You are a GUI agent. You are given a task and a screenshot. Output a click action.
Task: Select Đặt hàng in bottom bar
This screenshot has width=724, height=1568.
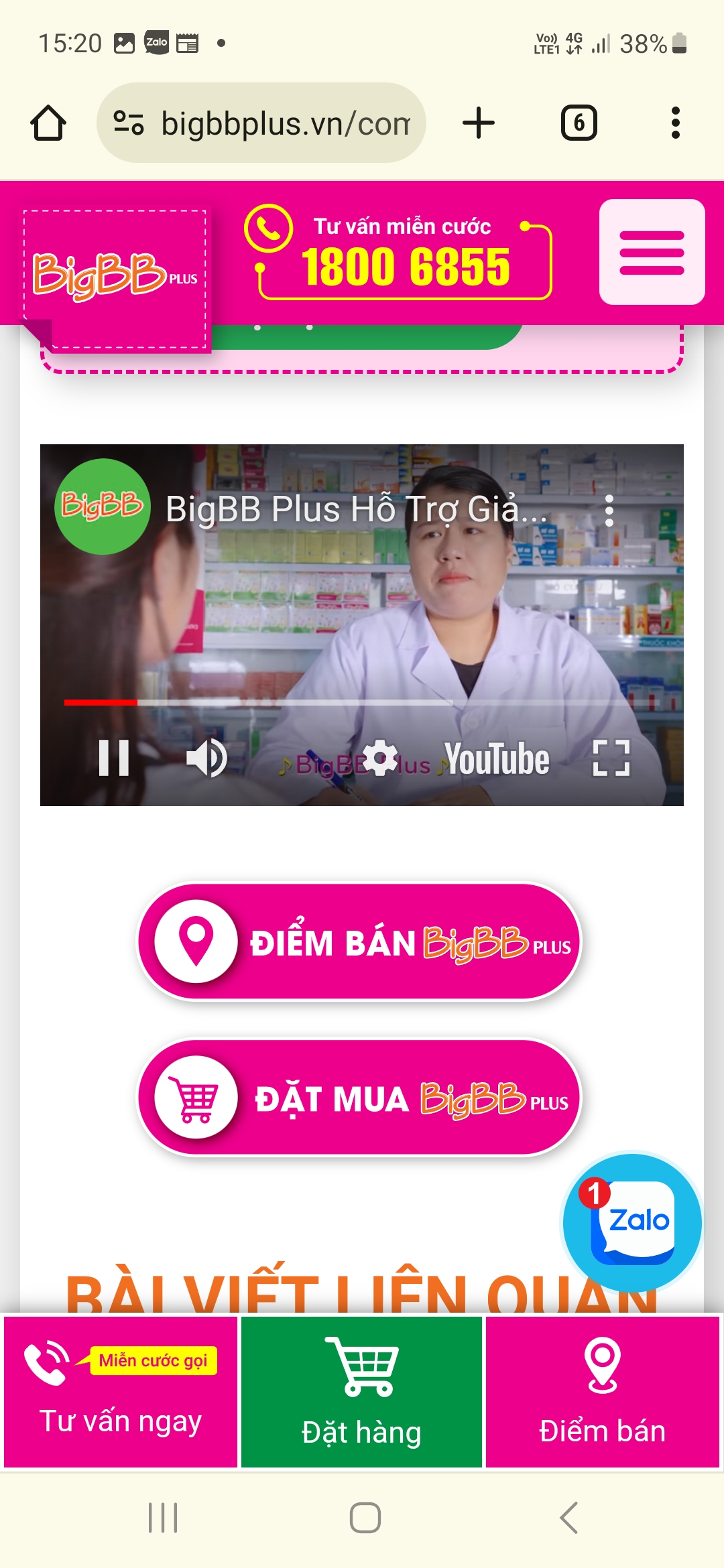[x=361, y=1391]
